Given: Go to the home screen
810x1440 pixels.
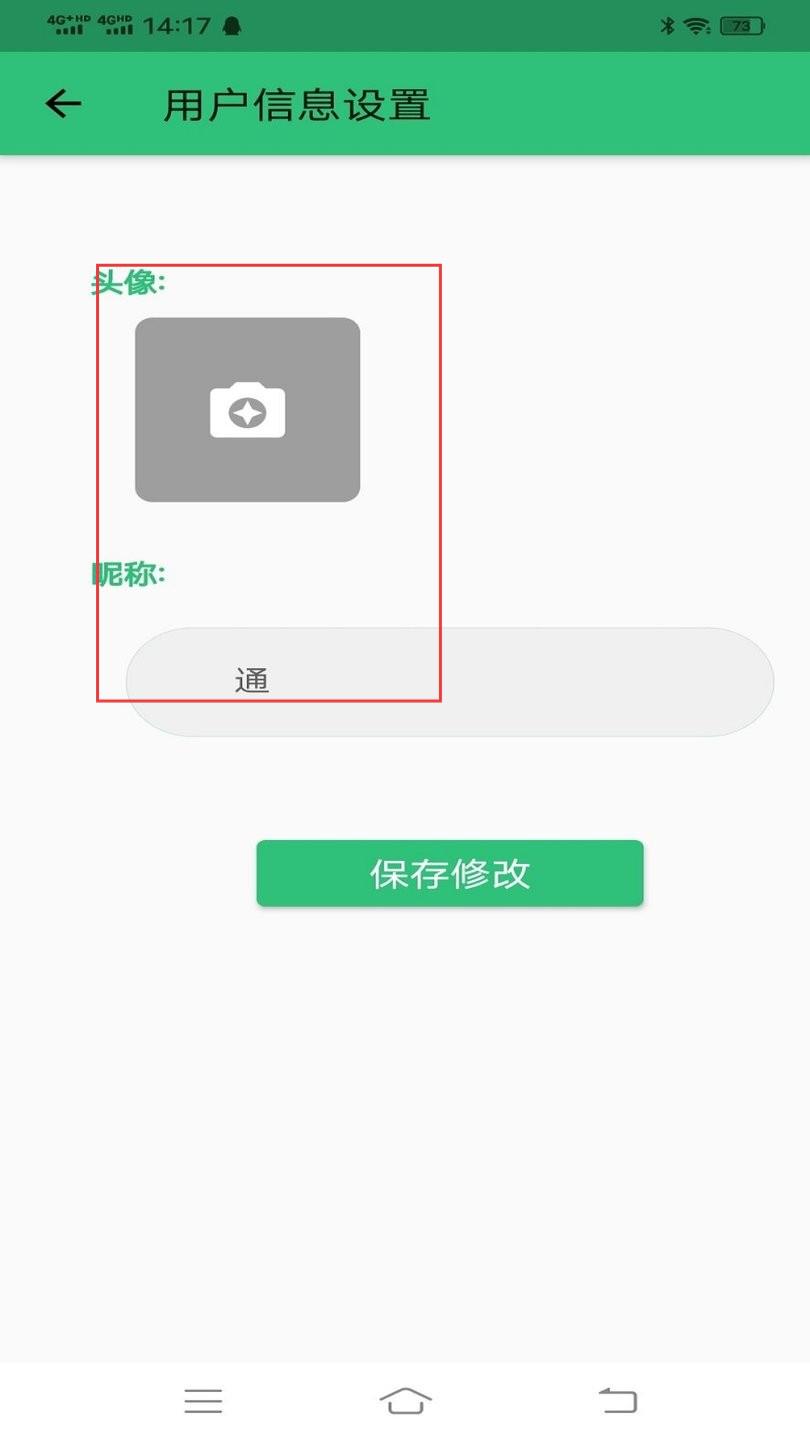Looking at the screenshot, I should click(x=405, y=1401).
